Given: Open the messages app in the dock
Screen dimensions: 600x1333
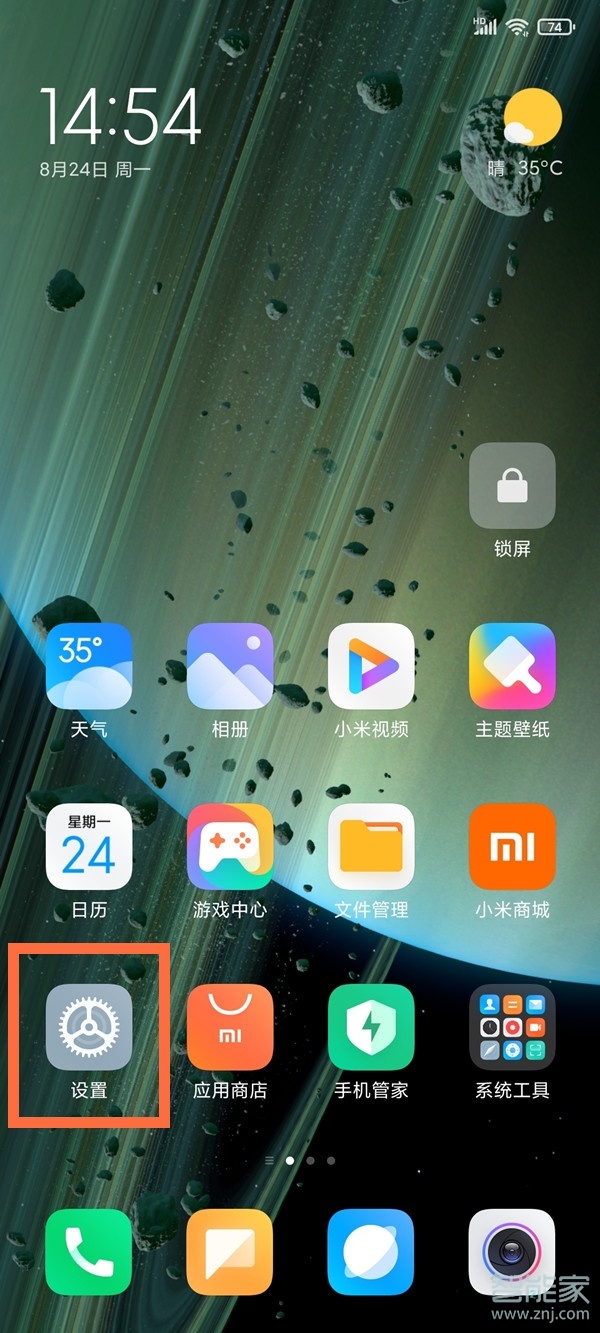Looking at the screenshot, I should tap(230, 1252).
